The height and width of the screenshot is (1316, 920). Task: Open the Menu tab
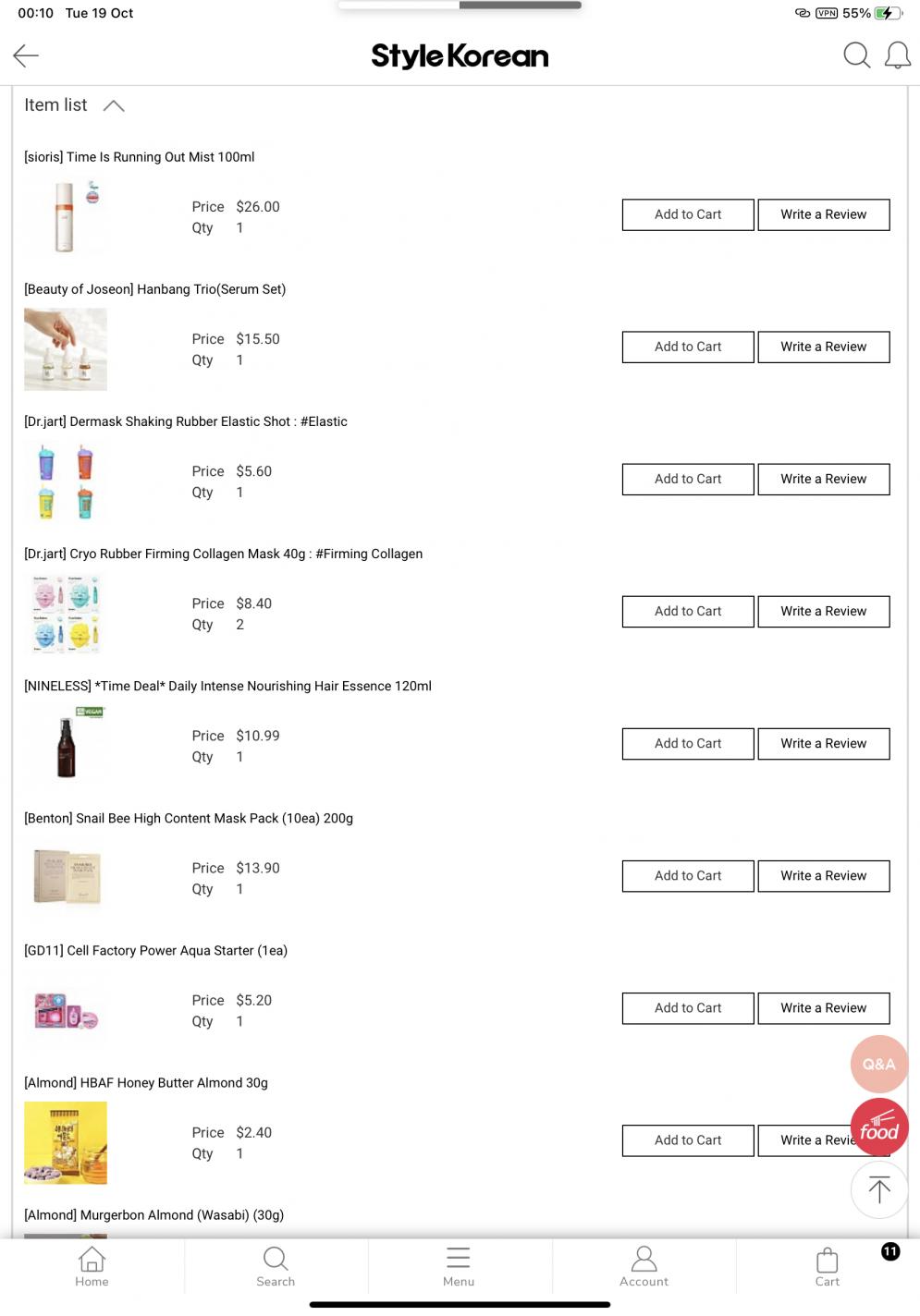coord(459,1266)
